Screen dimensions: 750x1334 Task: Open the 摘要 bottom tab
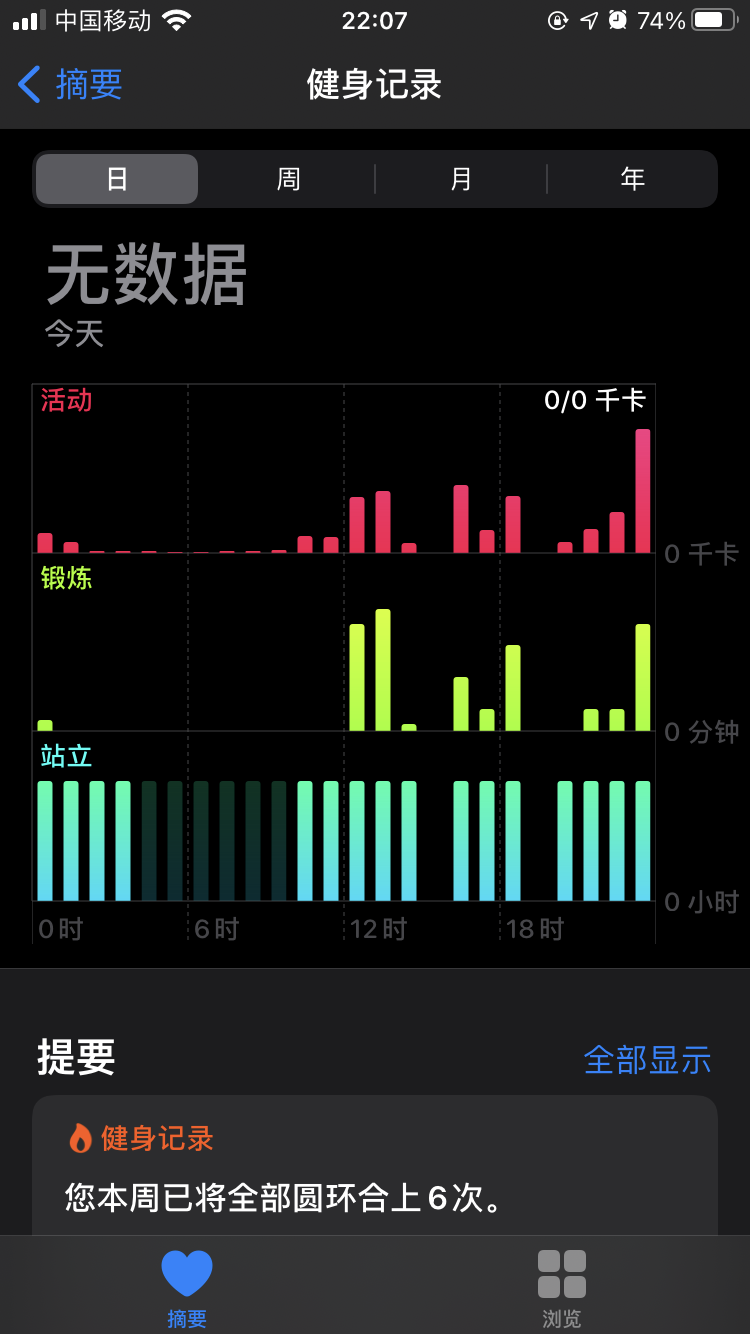click(x=187, y=1286)
